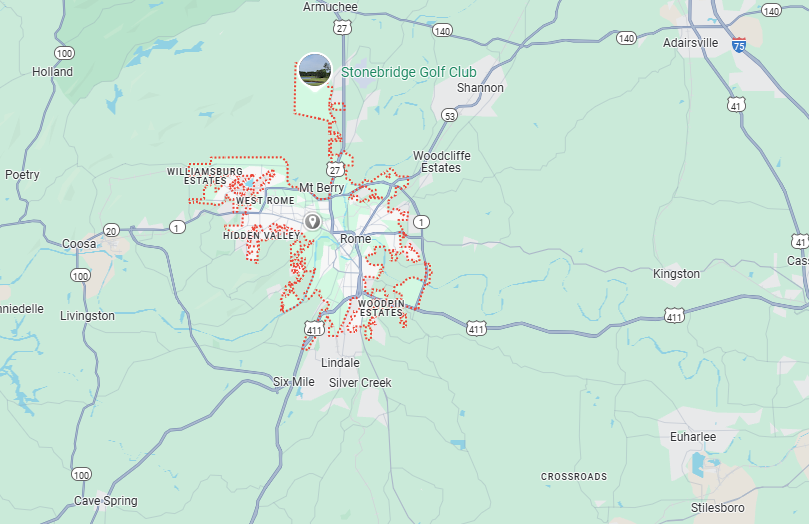Open the Stonebridge Golf Club marker
The image size is (809, 524).
315,70
